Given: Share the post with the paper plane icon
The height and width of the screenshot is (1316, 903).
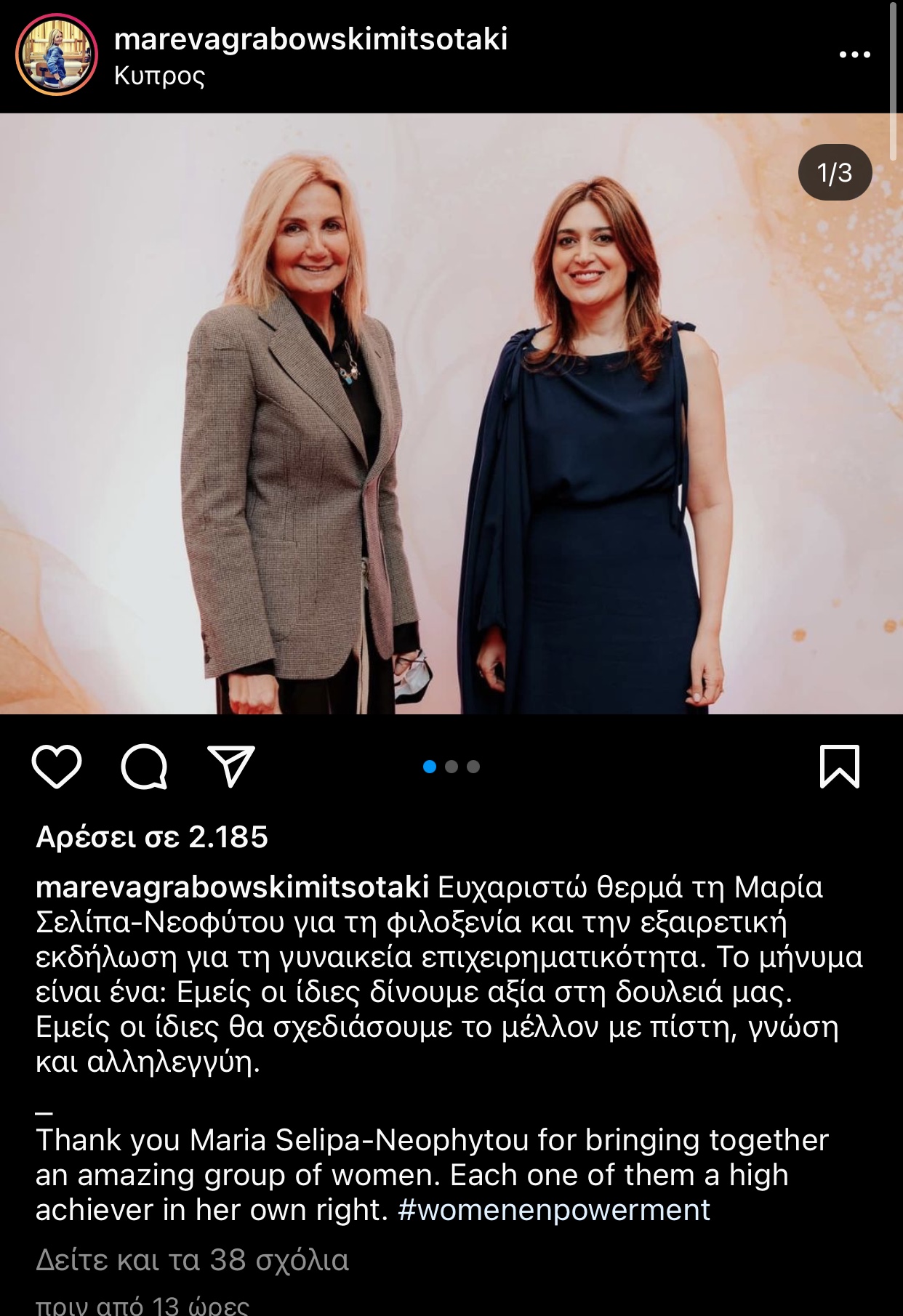Looking at the screenshot, I should click(x=231, y=766).
